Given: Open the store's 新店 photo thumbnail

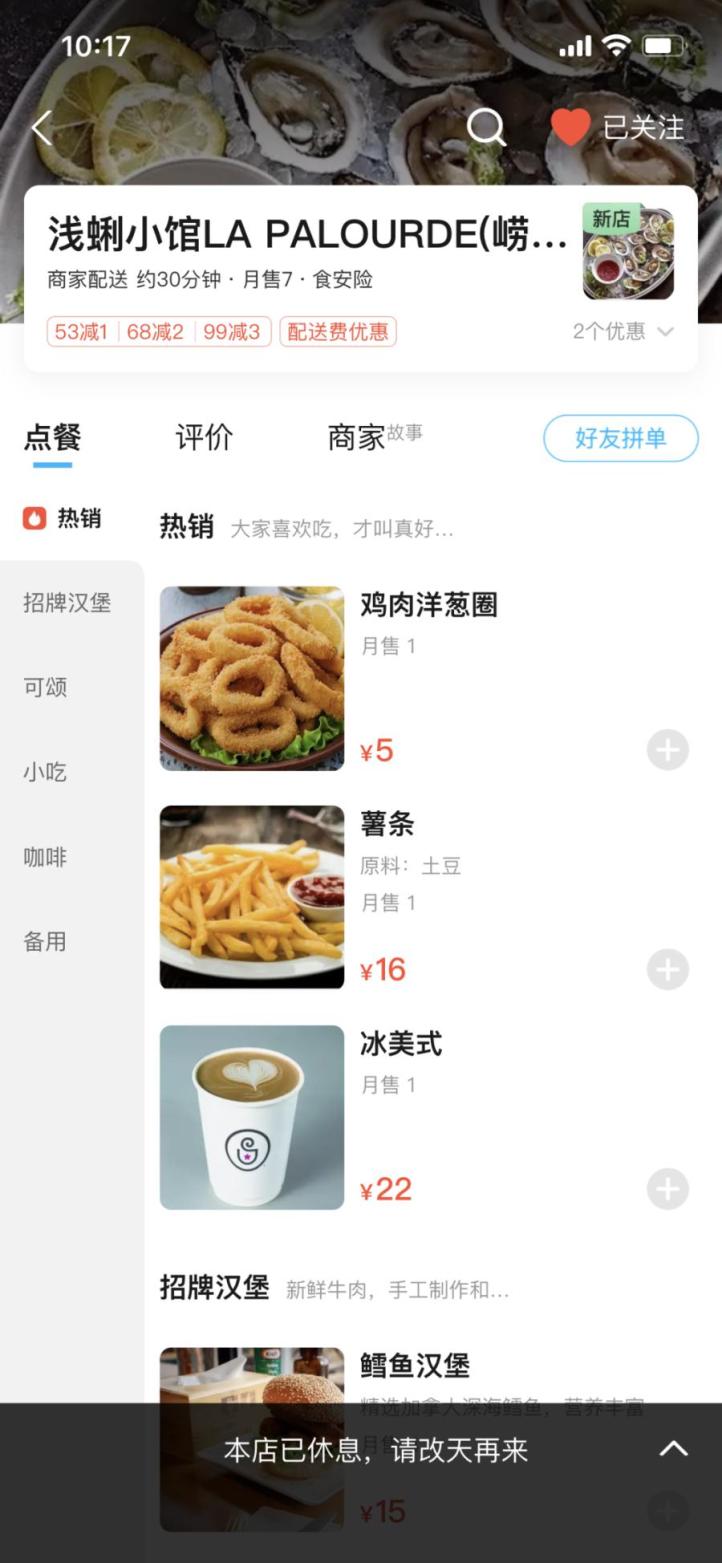Looking at the screenshot, I should click(x=628, y=254).
